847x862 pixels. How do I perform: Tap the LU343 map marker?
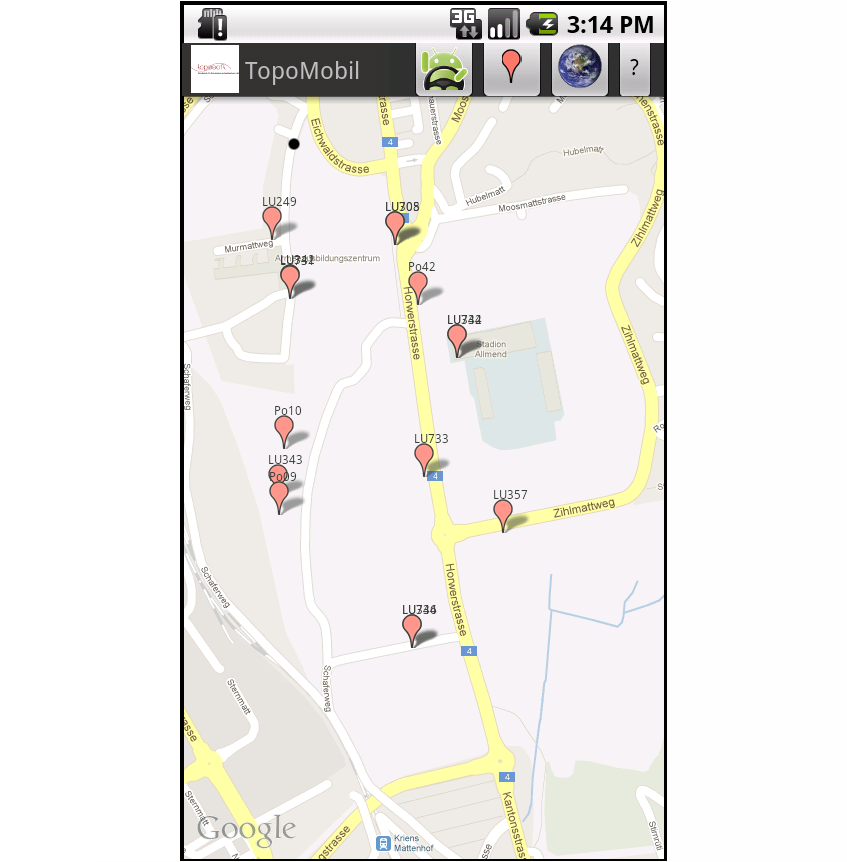pyautogui.click(x=277, y=473)
